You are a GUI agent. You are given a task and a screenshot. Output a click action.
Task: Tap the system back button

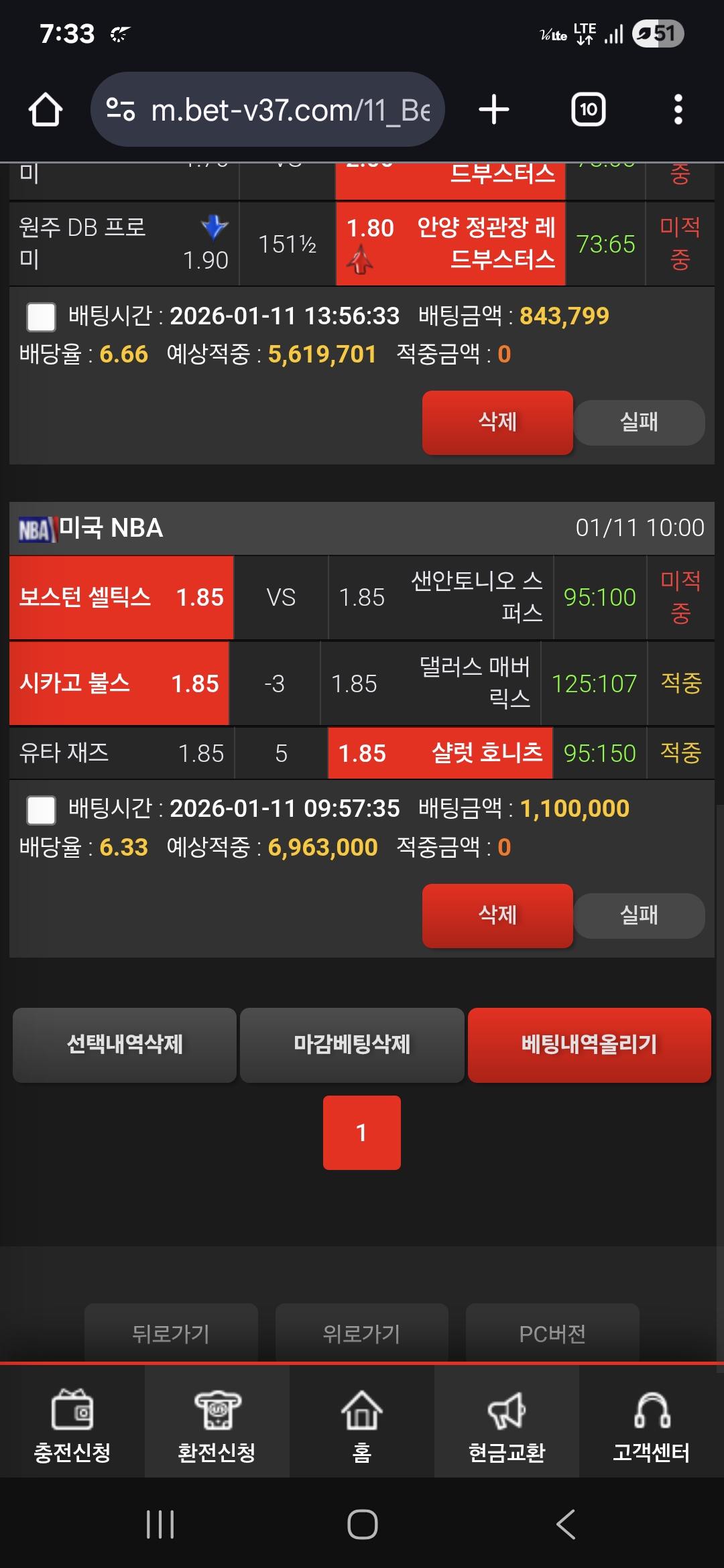point(565,1525)
